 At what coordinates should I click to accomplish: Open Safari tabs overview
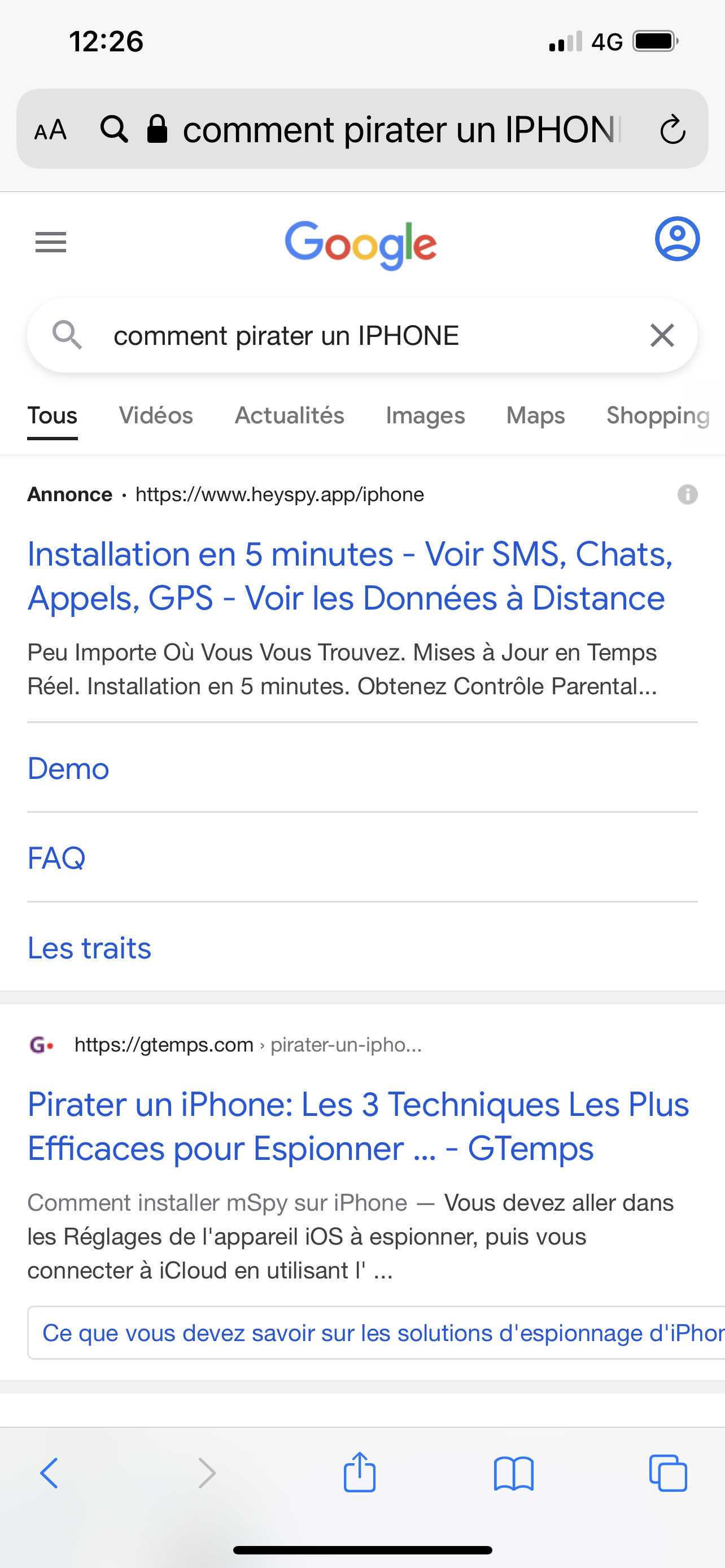point(668,1473)
